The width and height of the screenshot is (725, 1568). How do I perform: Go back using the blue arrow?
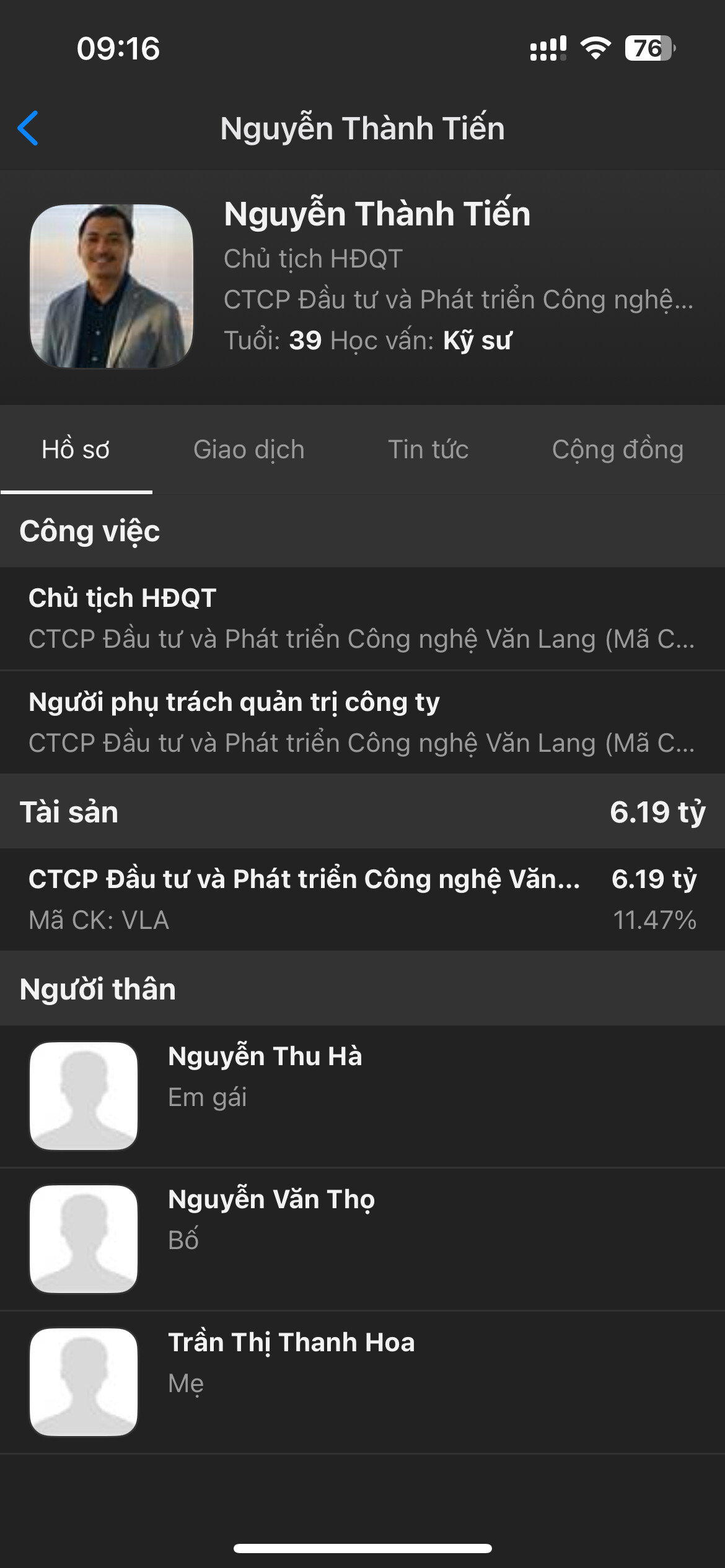(x=29, y=128)
